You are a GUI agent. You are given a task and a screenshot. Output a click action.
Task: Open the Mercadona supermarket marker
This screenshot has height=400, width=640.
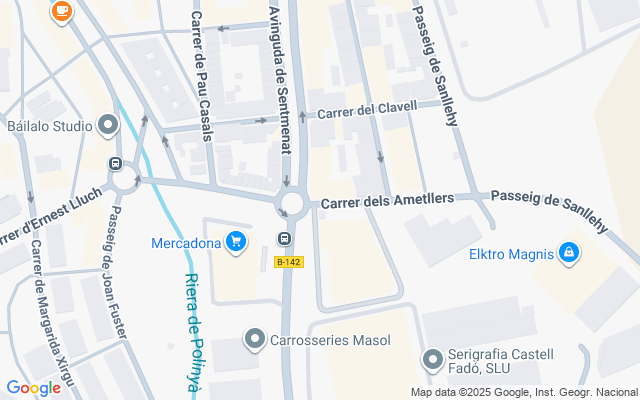point(236,242)
